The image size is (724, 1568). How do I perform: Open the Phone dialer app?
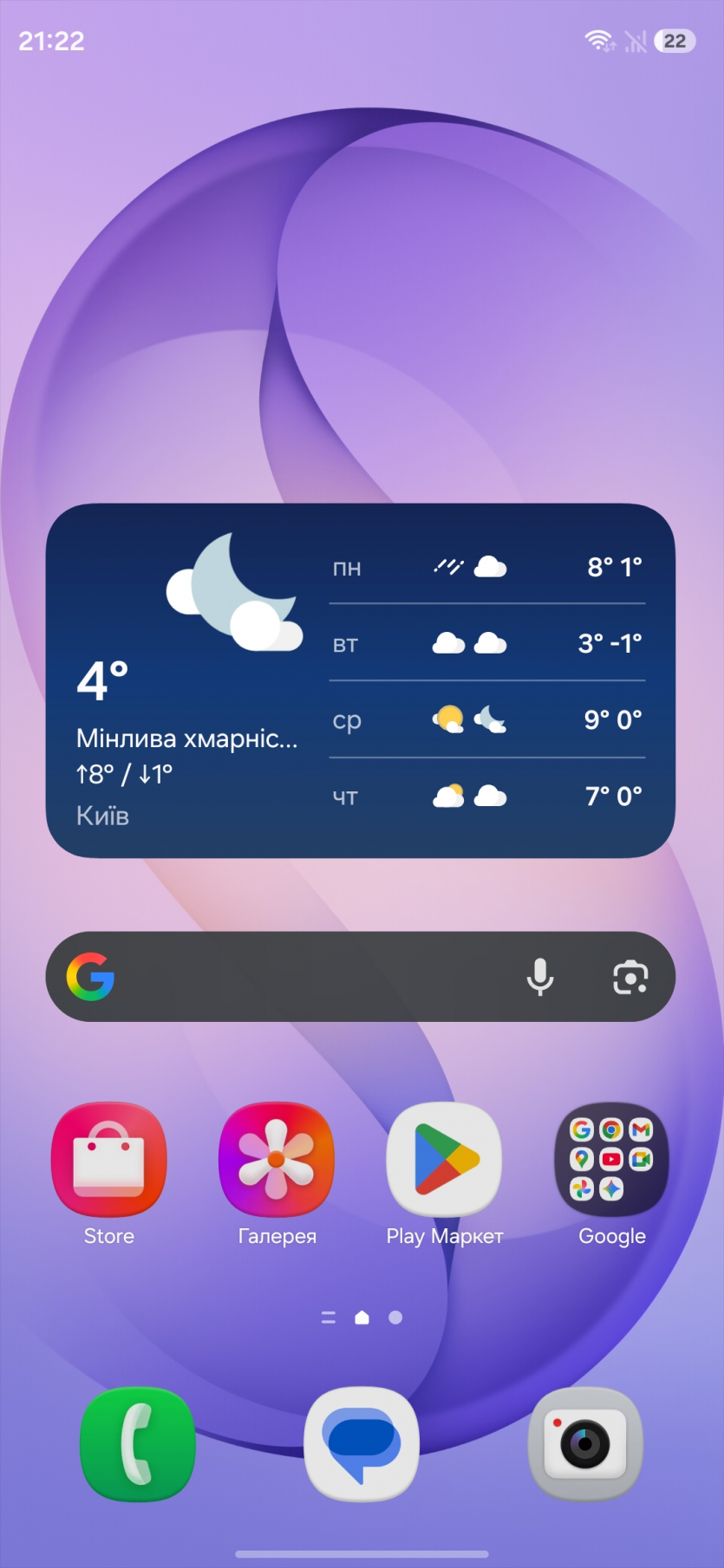[138, 1444]
